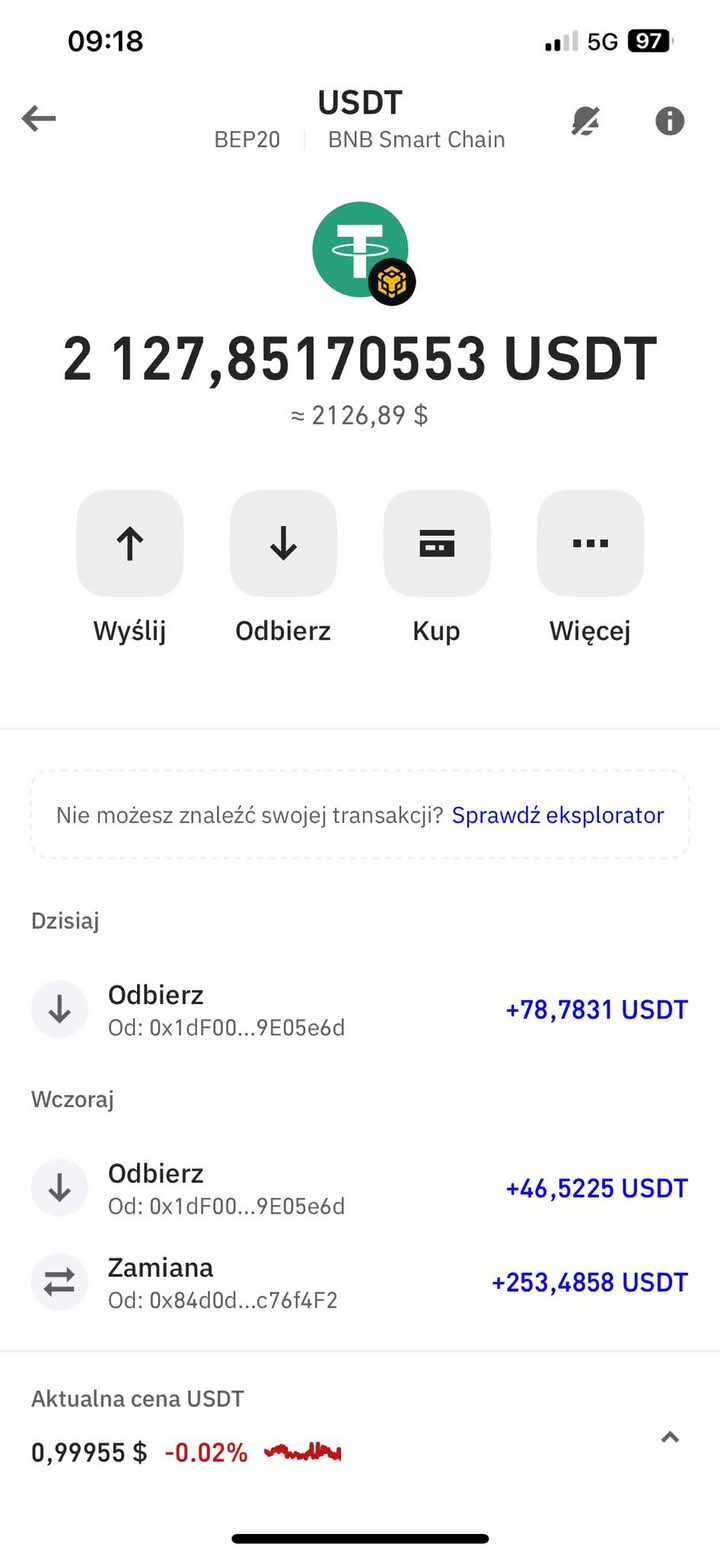Open the +78,7831 USDT receive transaction
The height and width of the screenshot is (1559, 720).
coord(360,1009)
